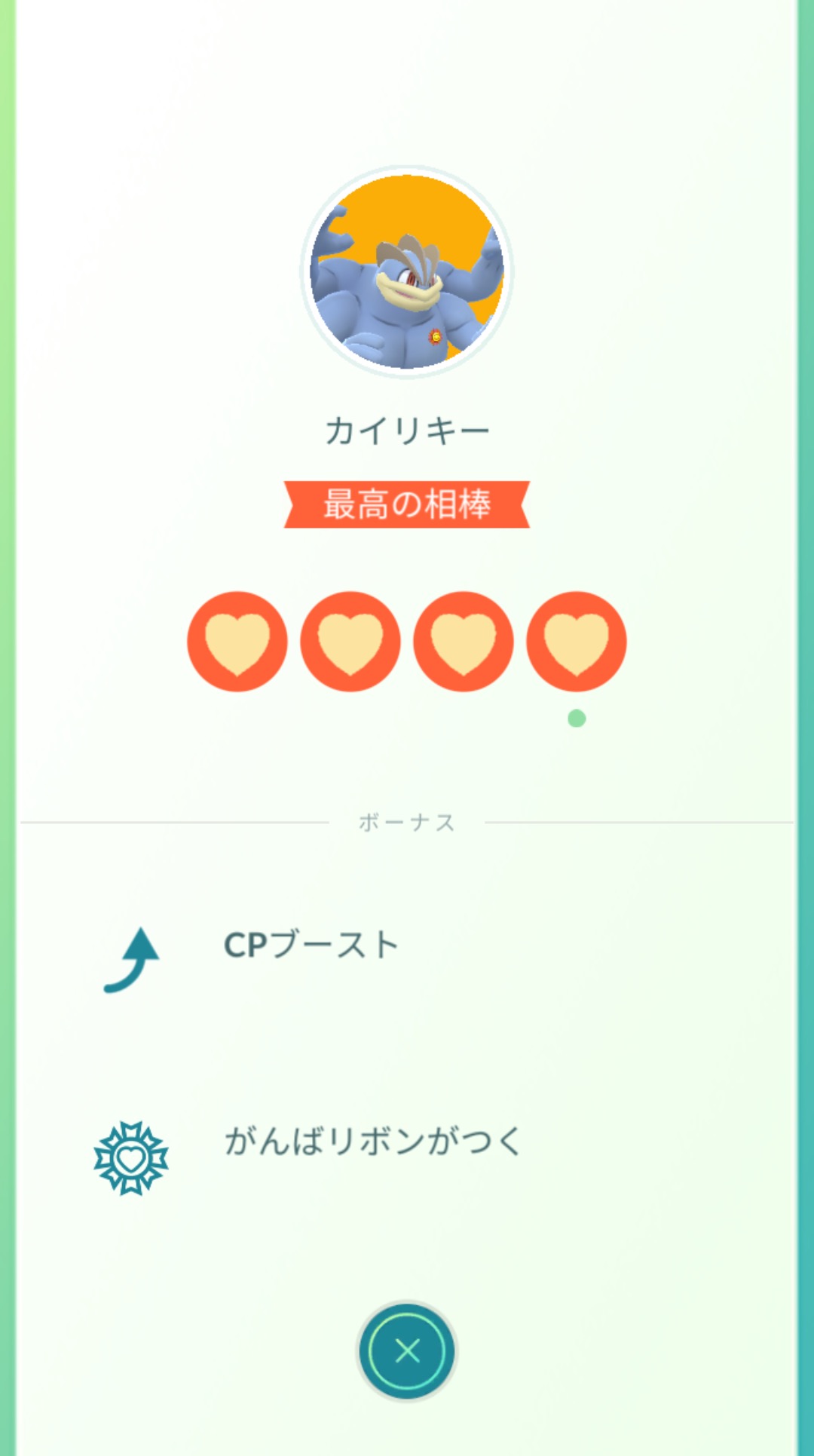Close the buddy level bonus screen
This screenshot has width=814, height=1456.
407,1350
